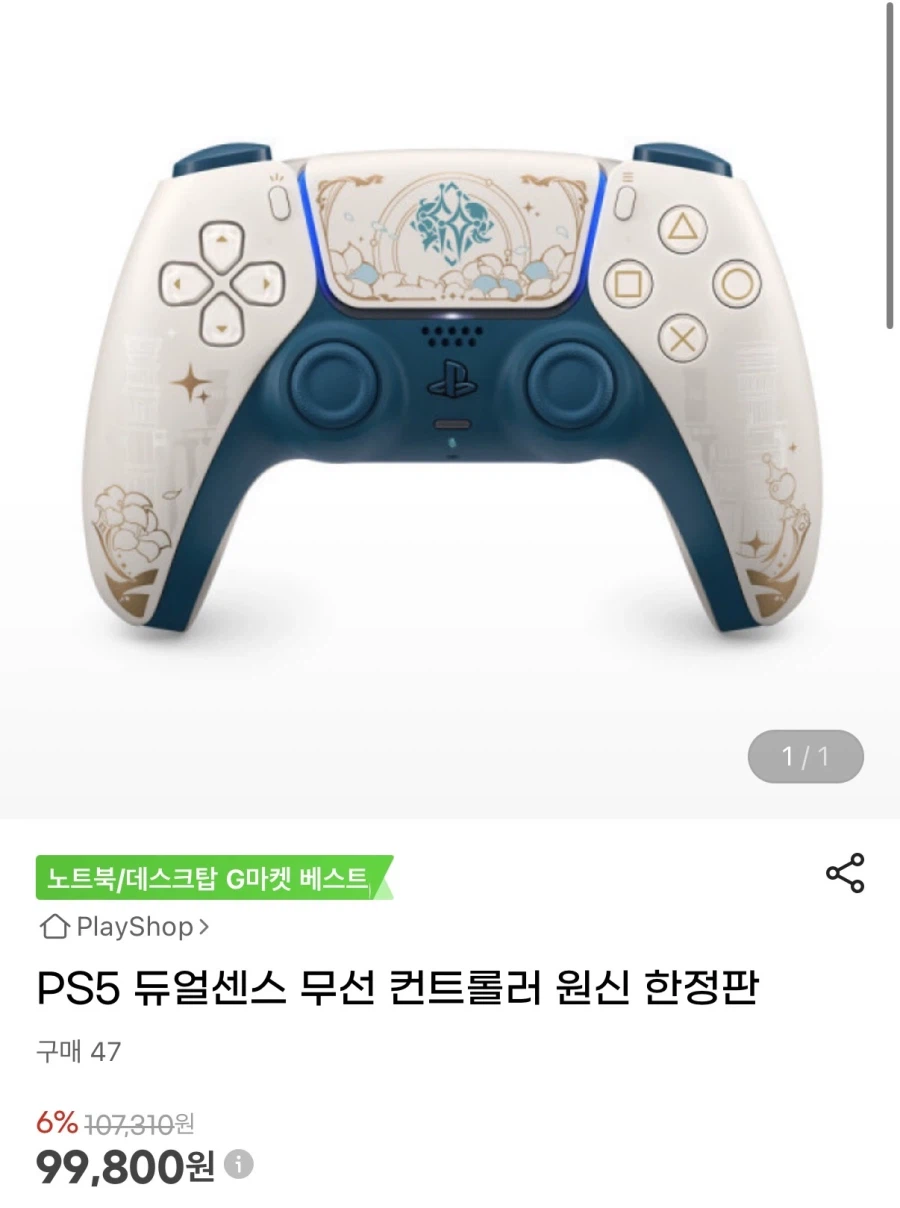Share this product listing
Screen dimensions: 900x1208
pyautogui.click(x=845, y=873)
